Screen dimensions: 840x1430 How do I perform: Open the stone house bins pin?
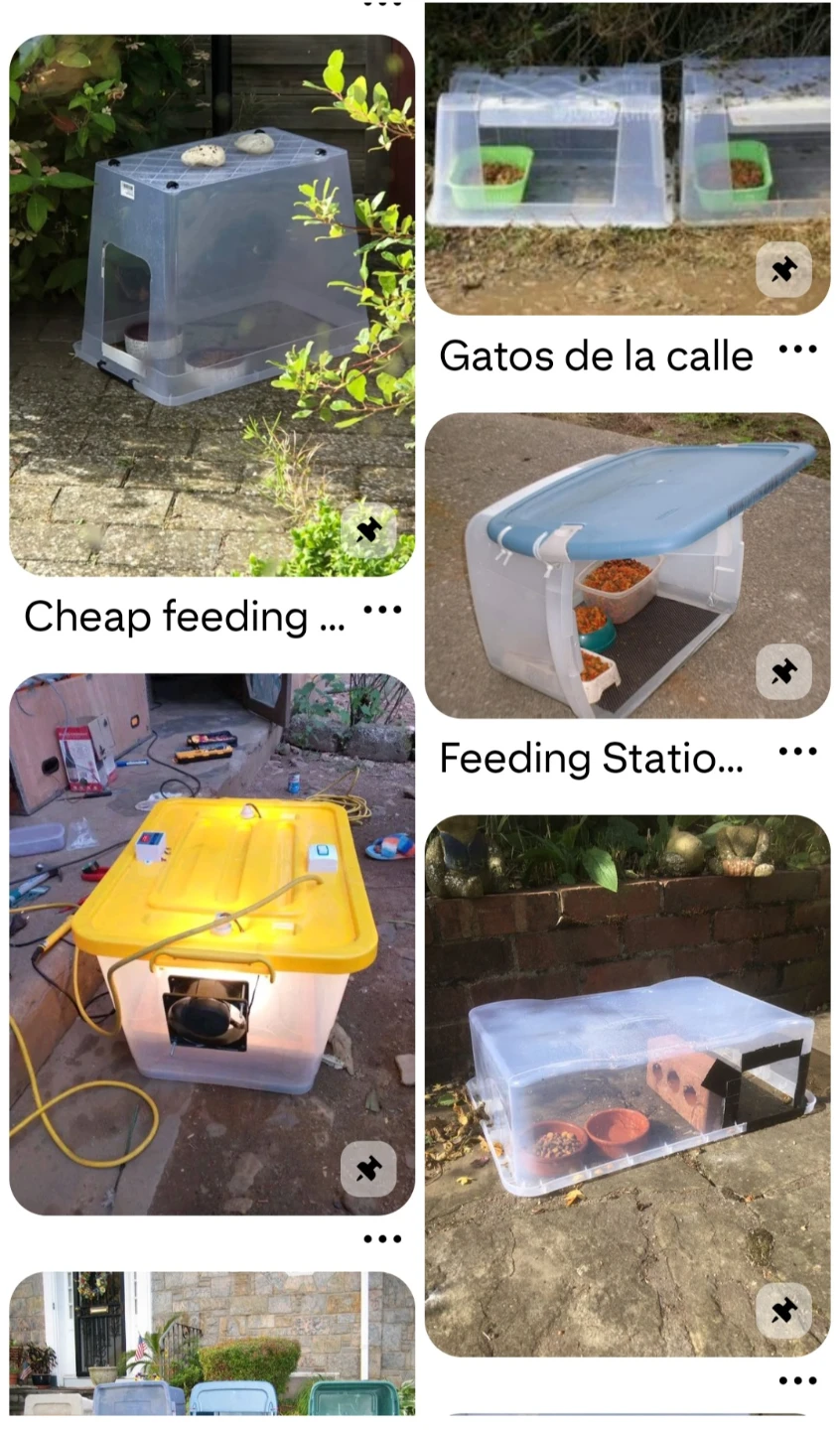click(x=211, y=1343)
